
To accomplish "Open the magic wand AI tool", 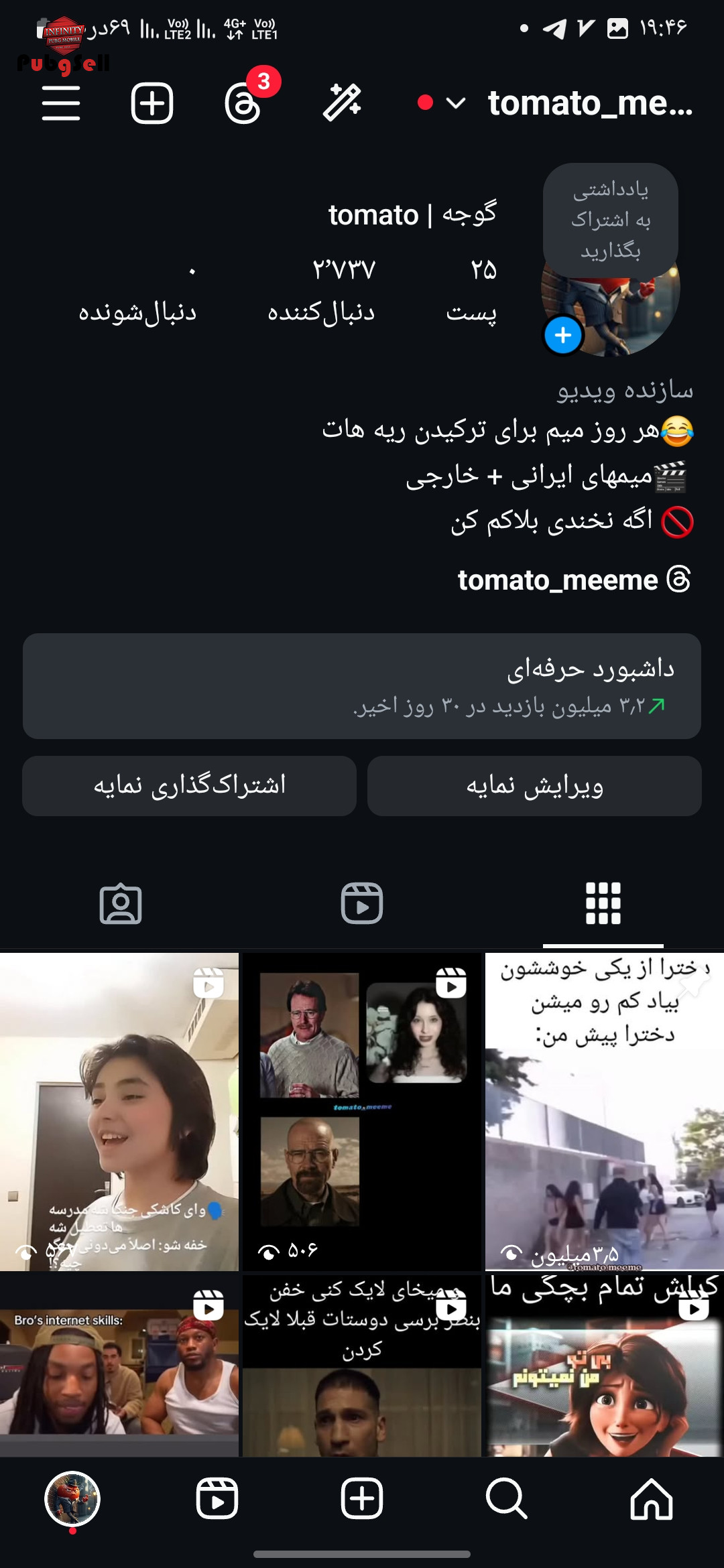I will [x=342, y=103].
